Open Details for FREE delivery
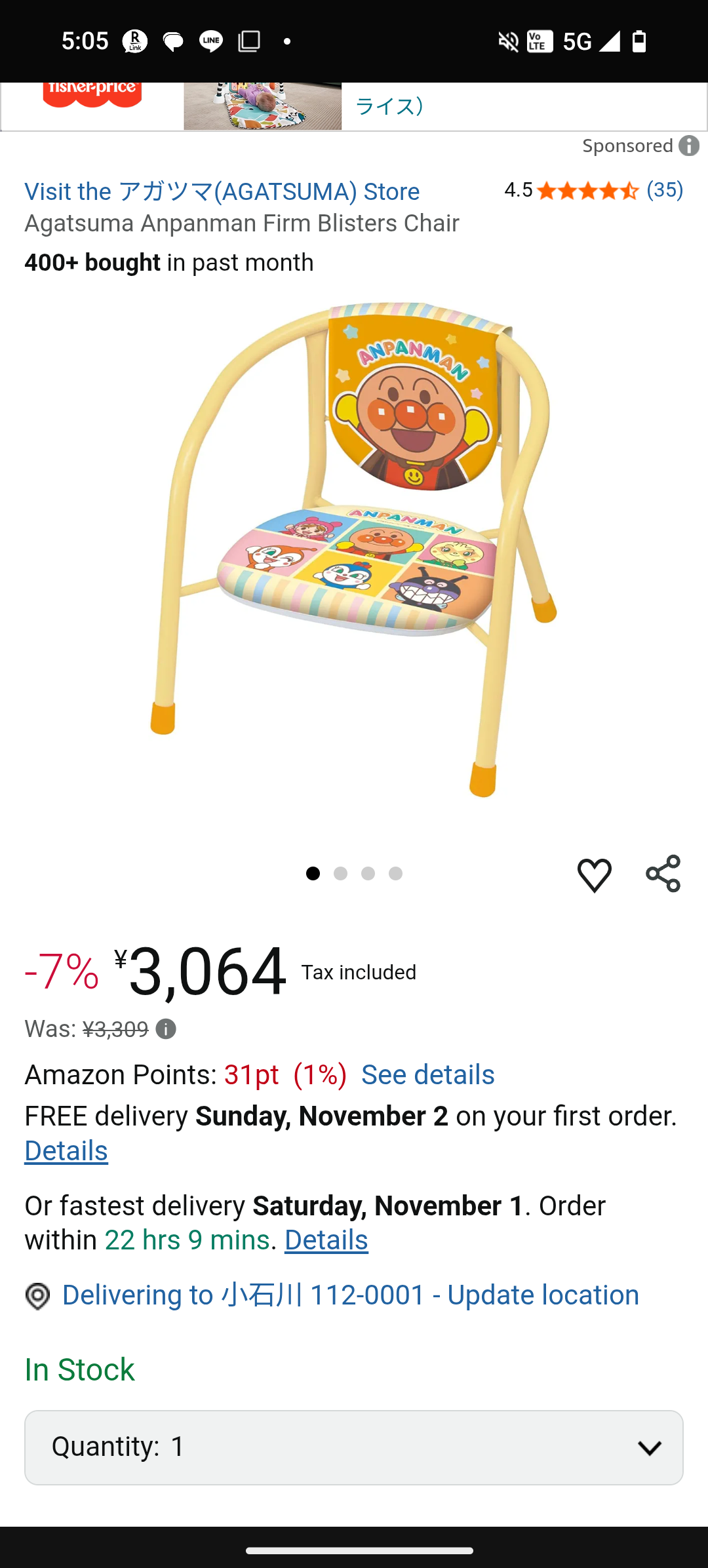The height and width of the screenshot is (1568, 708). tap(66, 1151)
